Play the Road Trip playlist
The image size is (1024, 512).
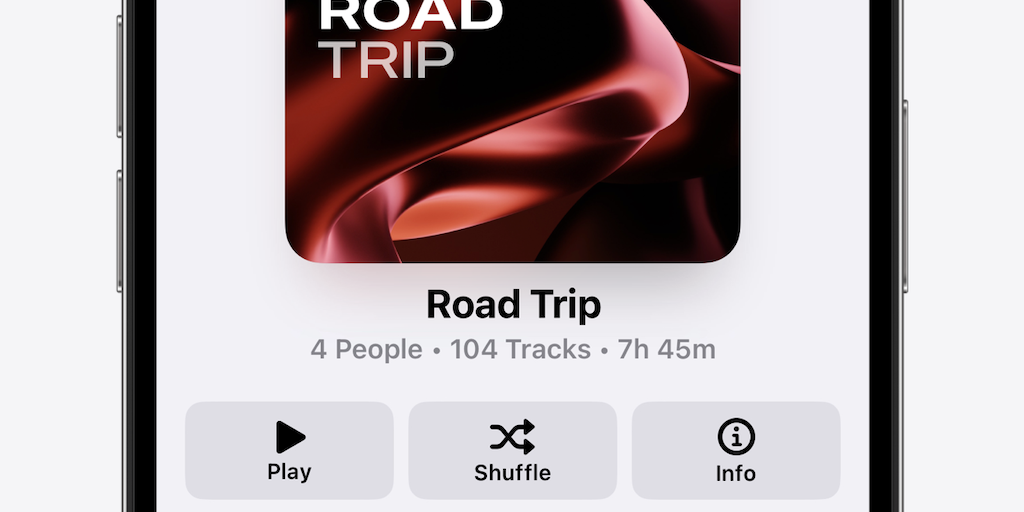click(x=289, y=450)
